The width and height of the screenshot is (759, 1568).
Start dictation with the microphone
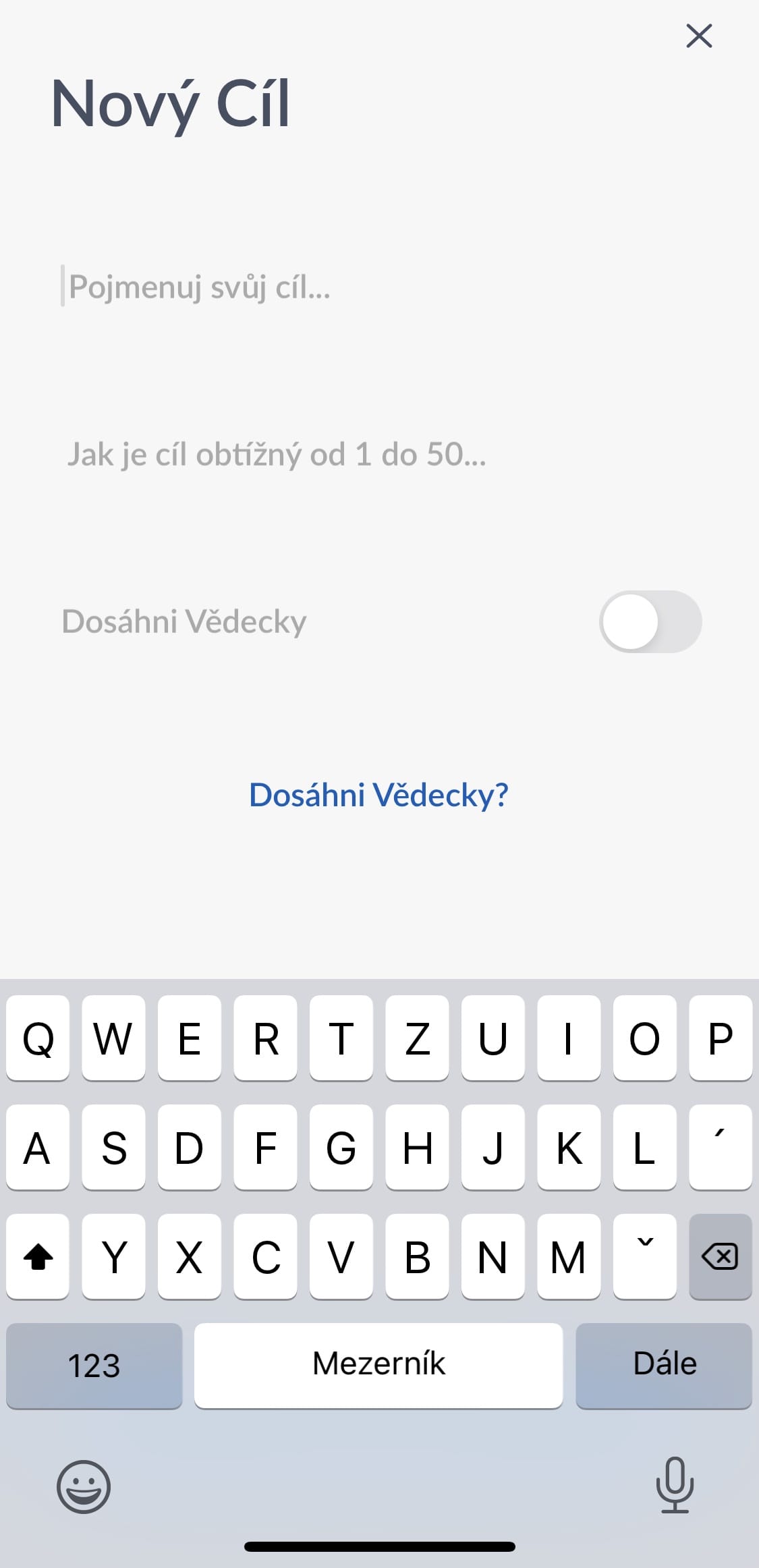pyautogui.click(x=675, y=1485)
